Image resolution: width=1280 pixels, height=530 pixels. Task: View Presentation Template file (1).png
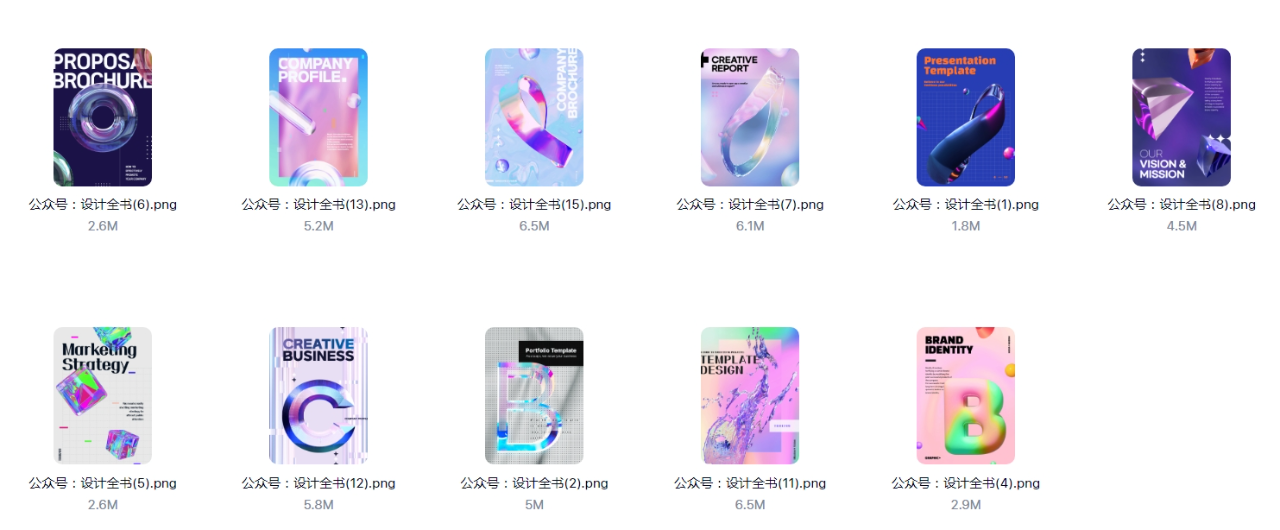pyautogui.click(x=966, y=117)
